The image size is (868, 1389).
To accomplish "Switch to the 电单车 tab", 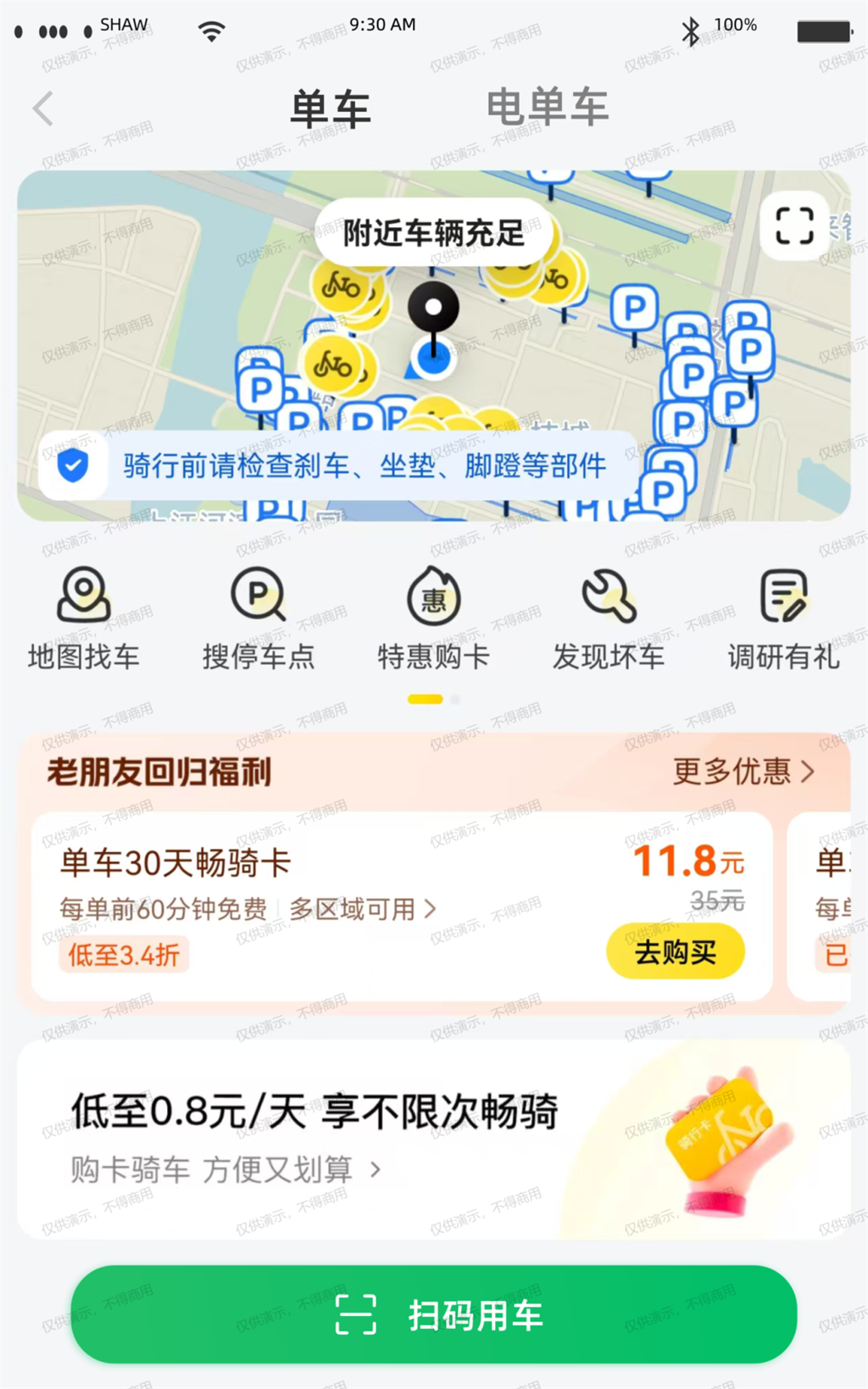I will coord(547,108).
